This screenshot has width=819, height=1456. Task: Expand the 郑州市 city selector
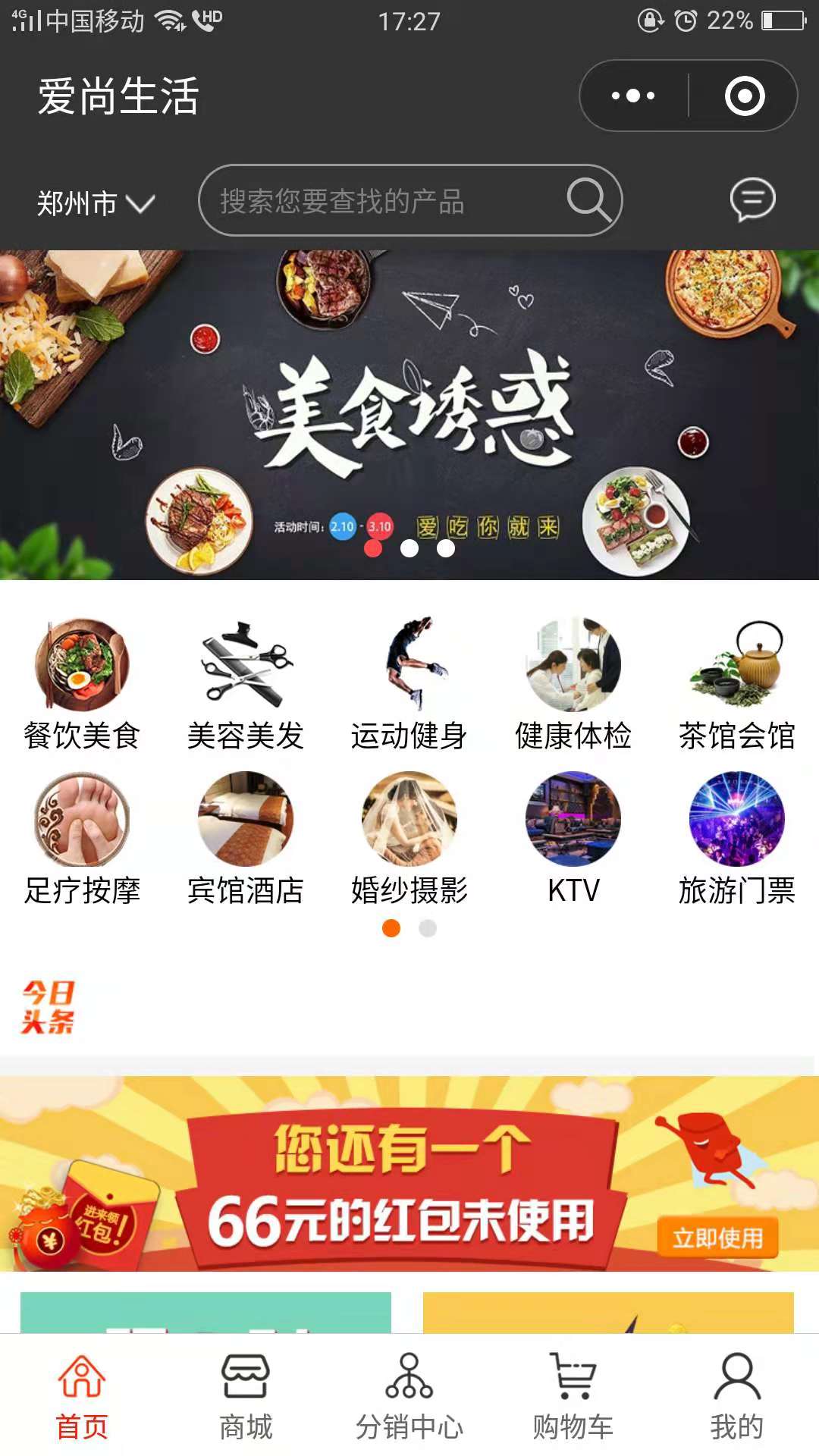coord(96,202)
